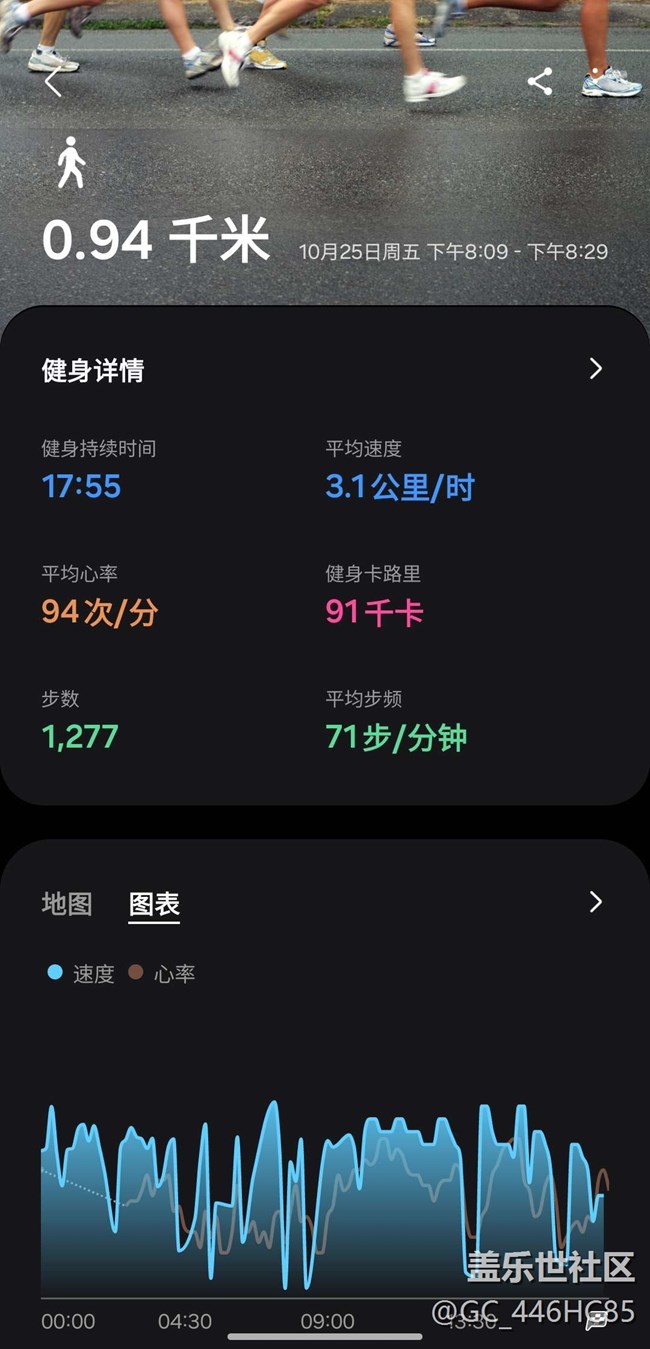Open the 健身详情 details chevron
This screenshot has height=1349, width=650.
596,369
